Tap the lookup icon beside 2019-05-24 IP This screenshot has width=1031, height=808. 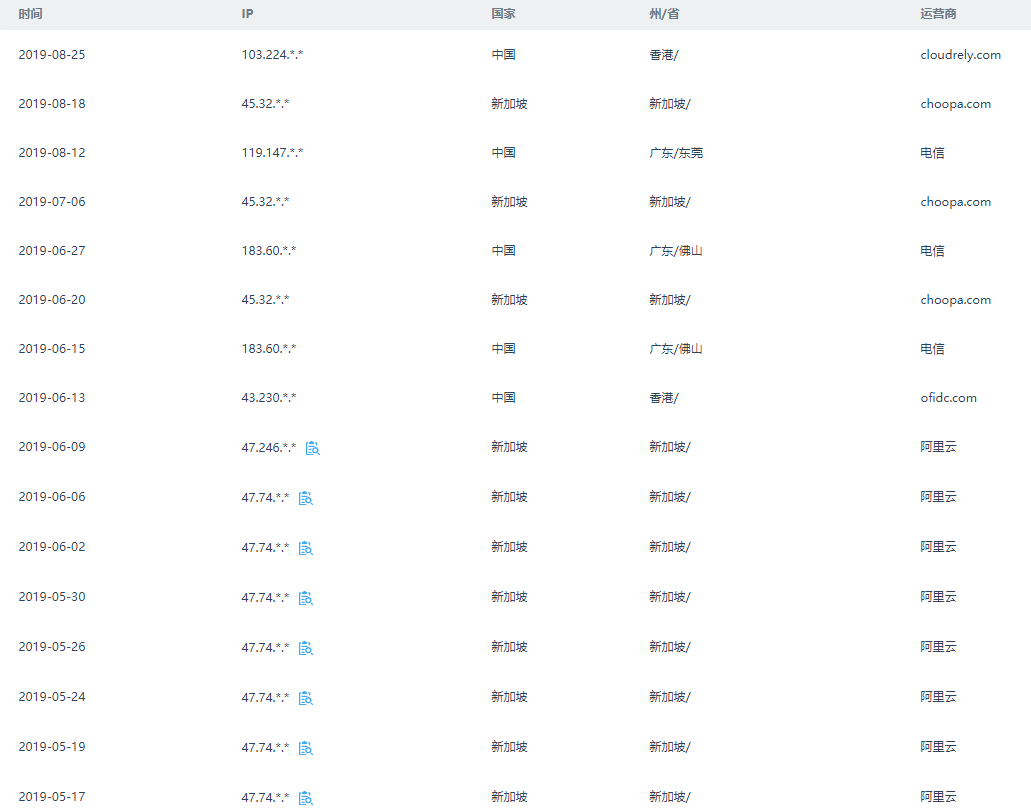pyautogui.click(x=306, y=698)
